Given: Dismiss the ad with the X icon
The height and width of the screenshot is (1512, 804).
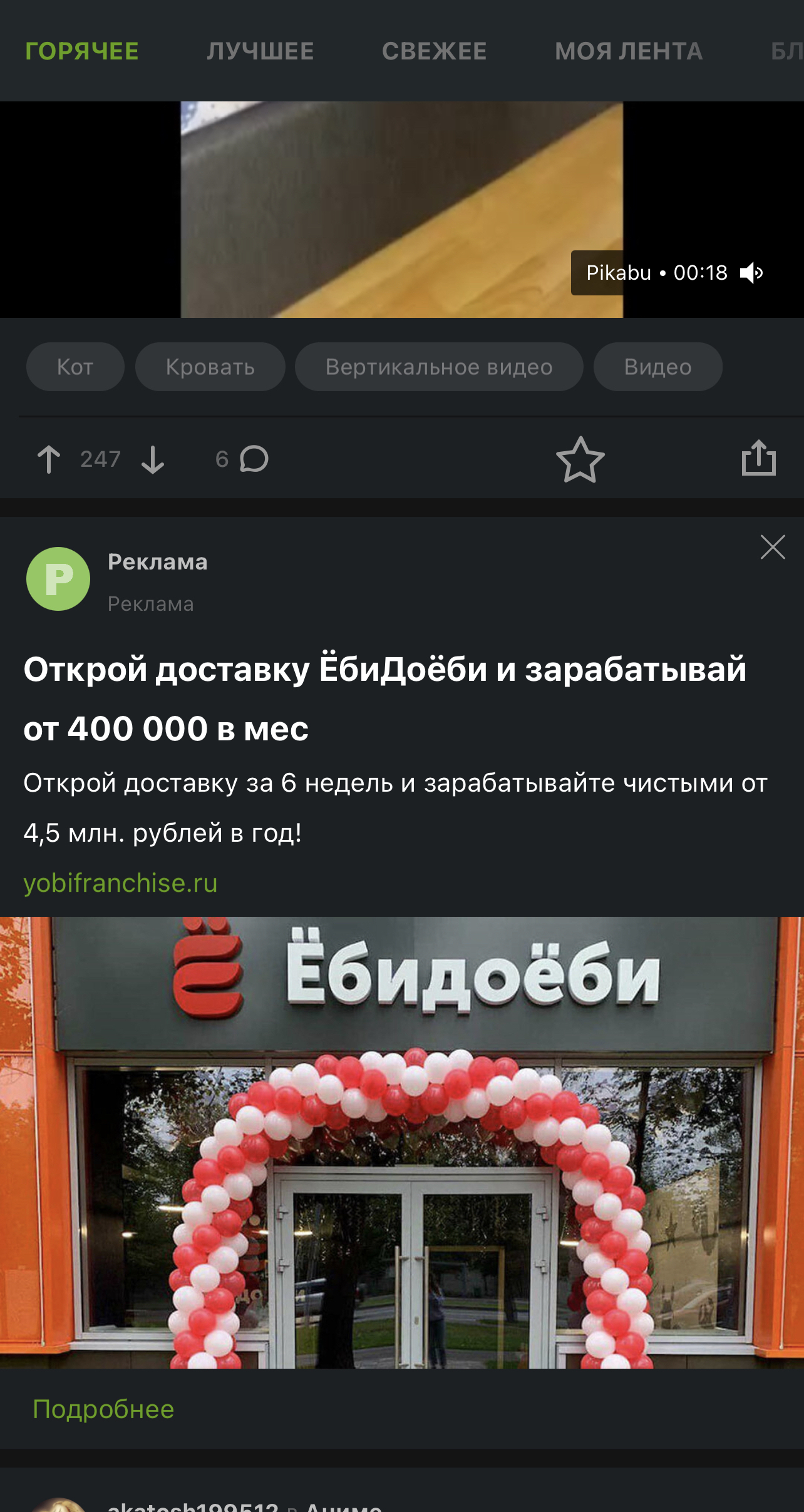Looking at the screenshot, I should 771,546.
